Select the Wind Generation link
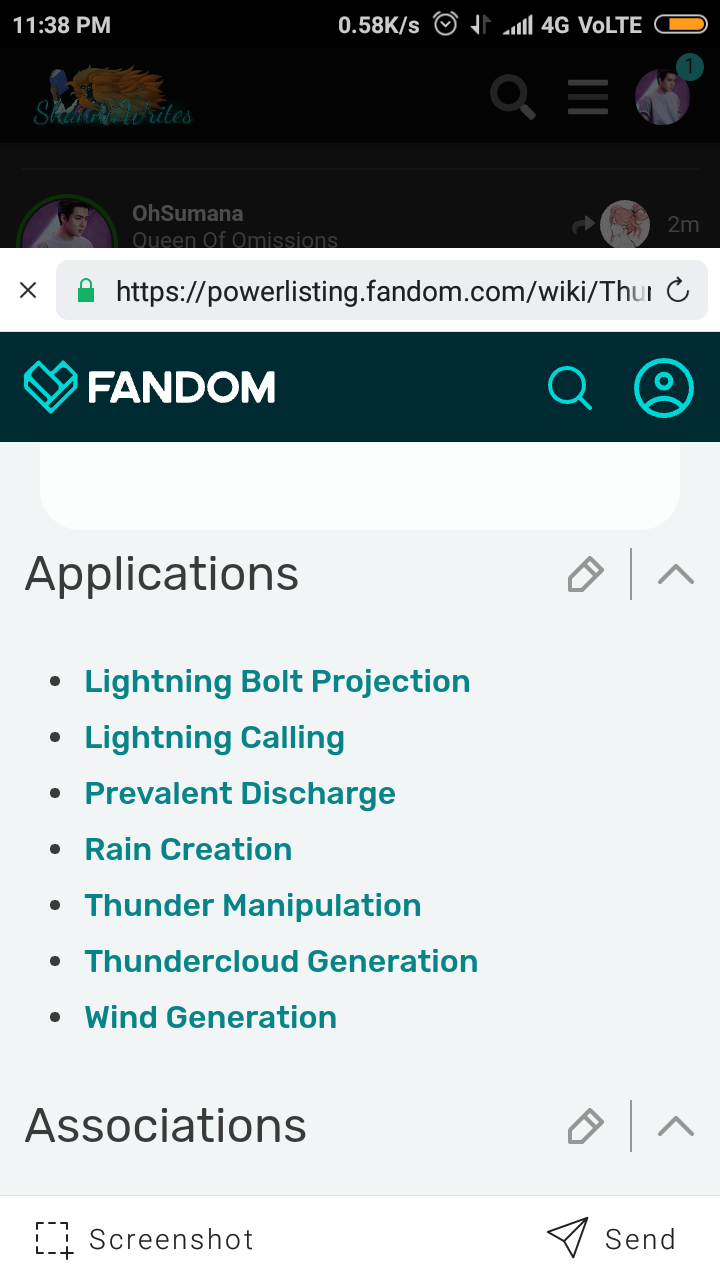This screenshot has width=720, height=1280. pos(210,1017)
